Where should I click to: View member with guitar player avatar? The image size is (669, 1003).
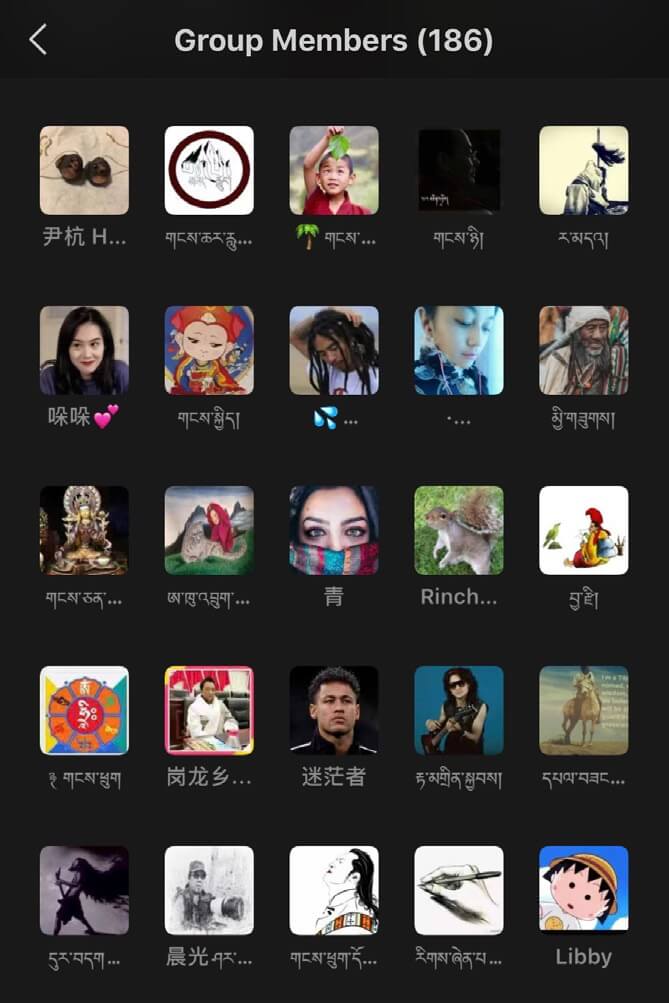(459, 710)
